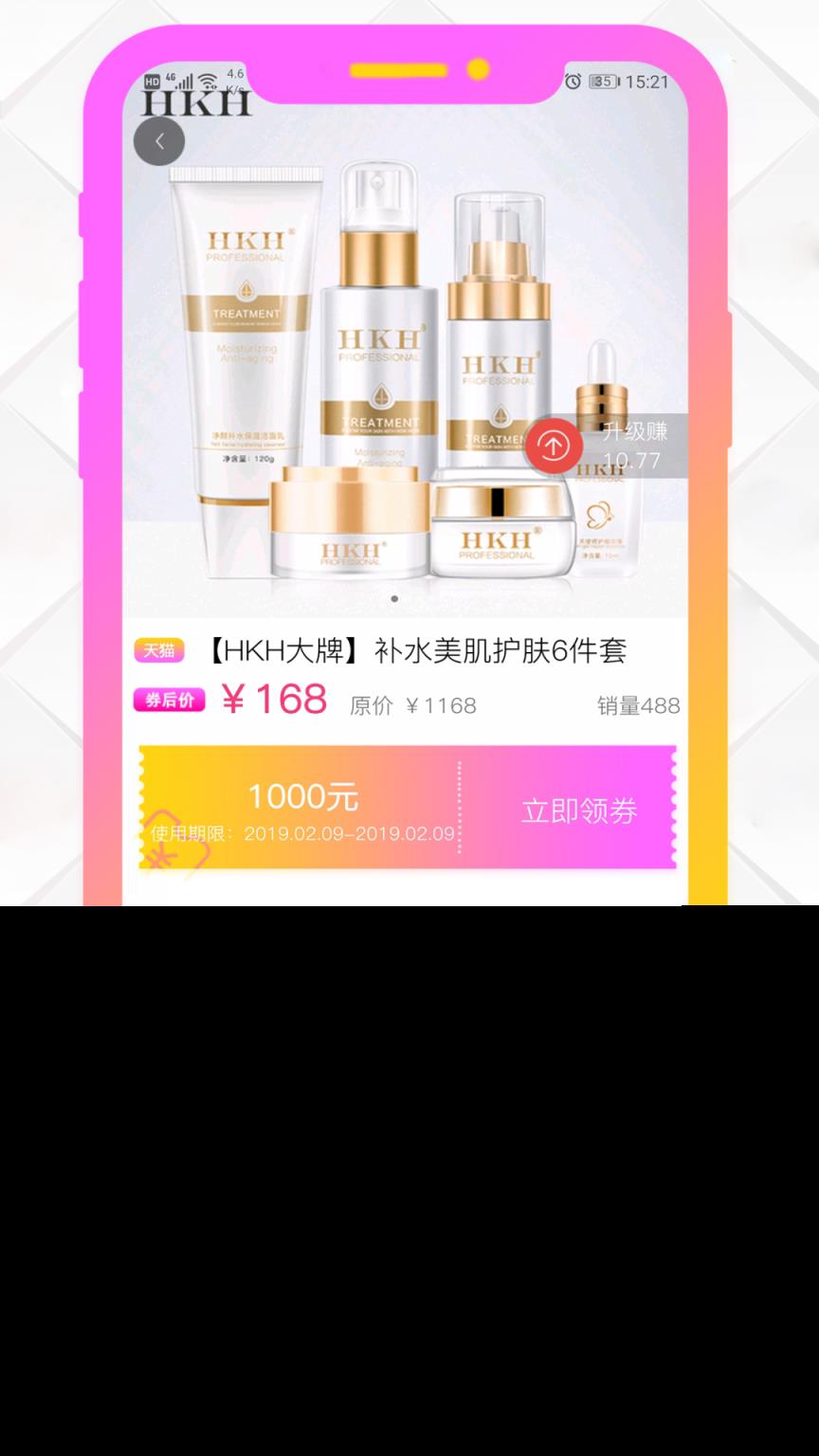Tap the HD icon in the status bar

click(x=150, y=82)
